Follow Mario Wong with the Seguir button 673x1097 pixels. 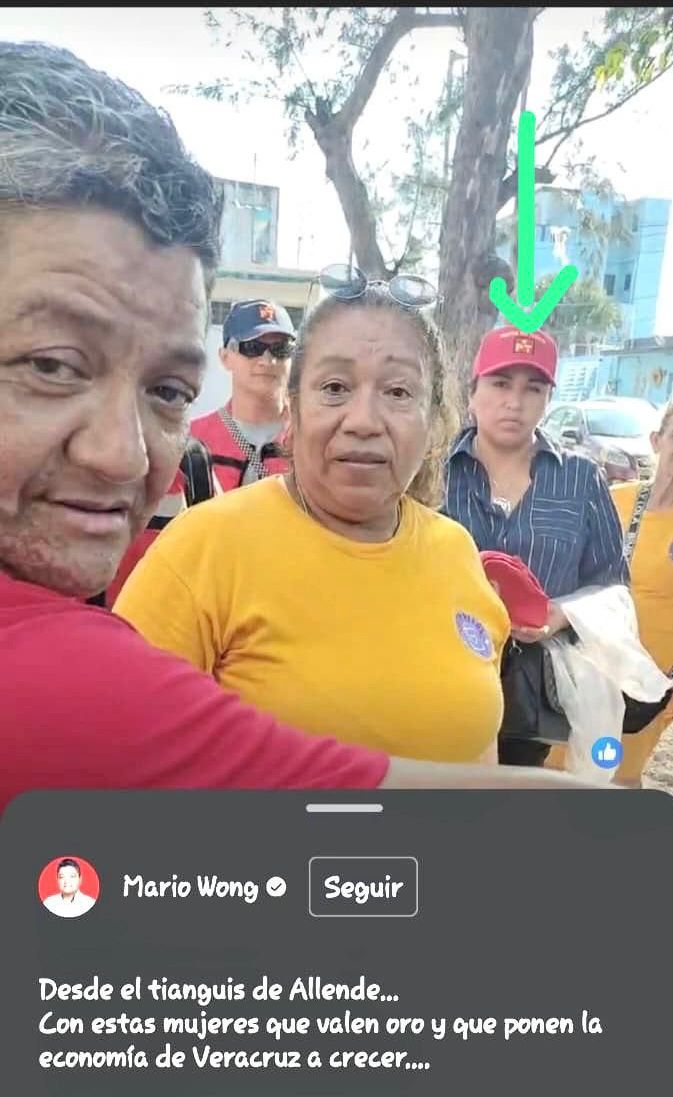pyautogui.click(x=363, y=886)
